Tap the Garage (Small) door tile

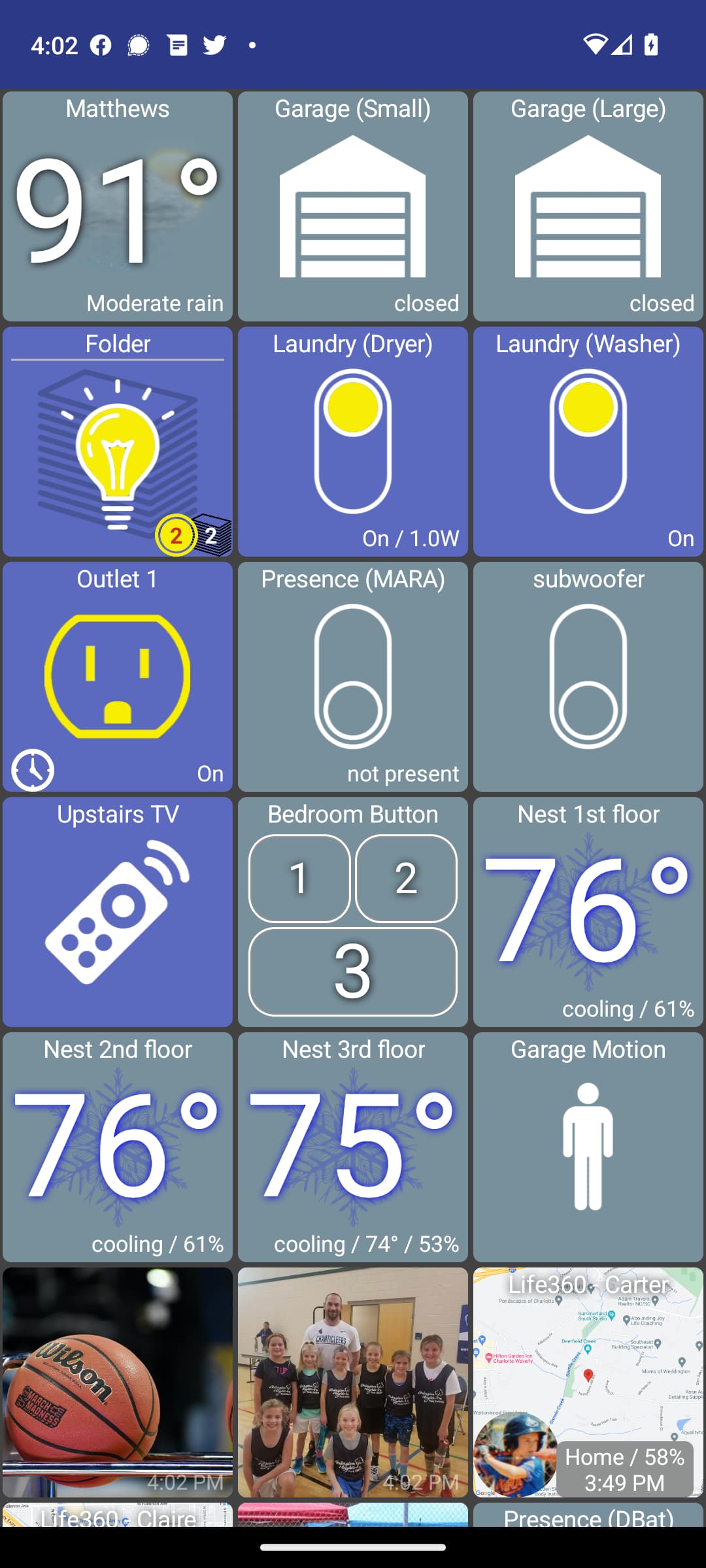coord(353,206)
